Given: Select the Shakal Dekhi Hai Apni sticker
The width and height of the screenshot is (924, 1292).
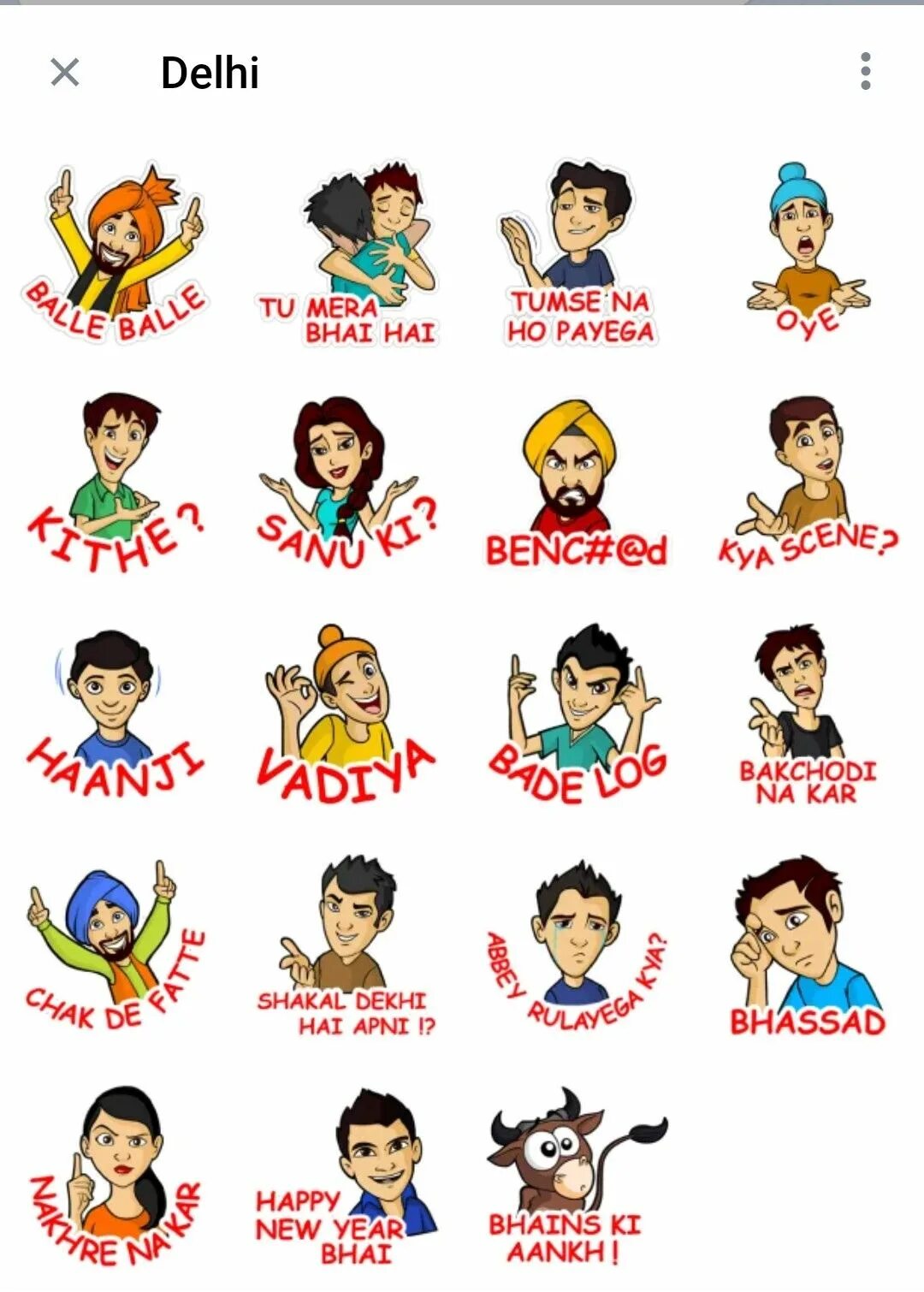Looking at the screenshot, I should pos(346,945).
